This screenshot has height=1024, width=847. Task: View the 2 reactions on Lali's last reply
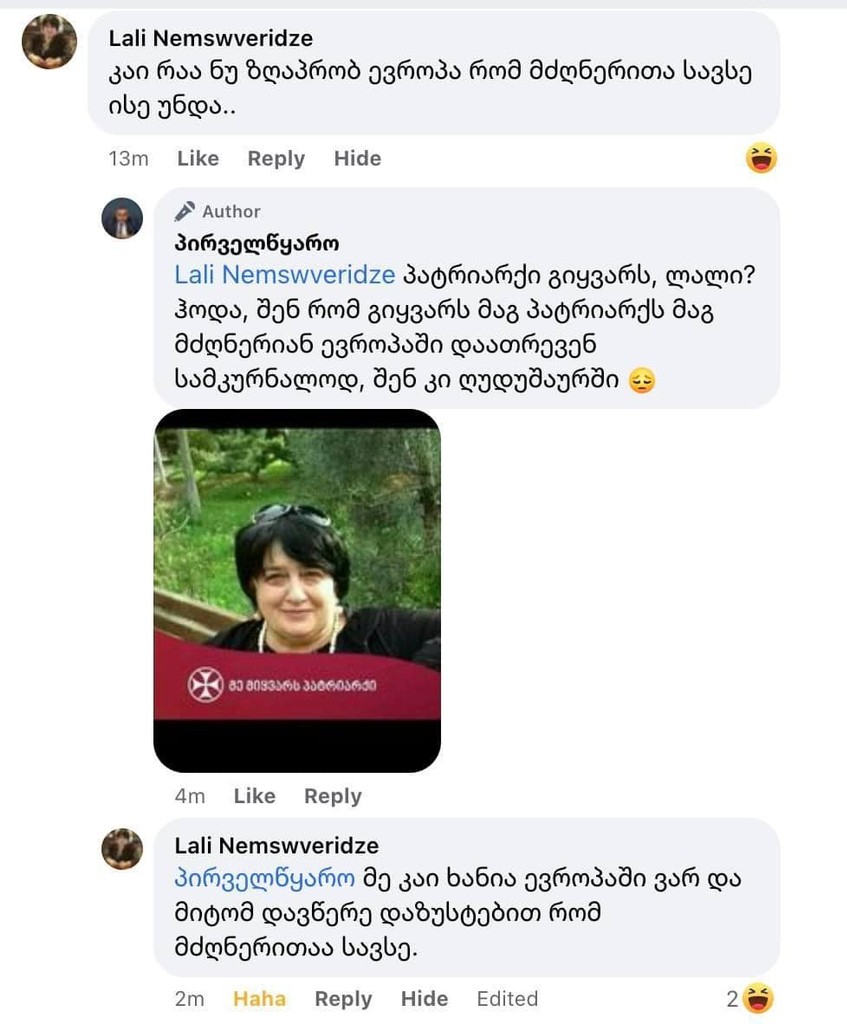[x=750, y=997]
